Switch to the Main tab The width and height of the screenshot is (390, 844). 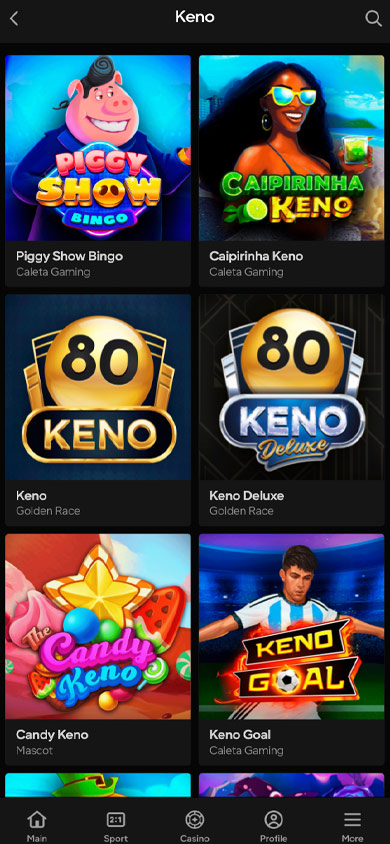[x=37, y=826]
